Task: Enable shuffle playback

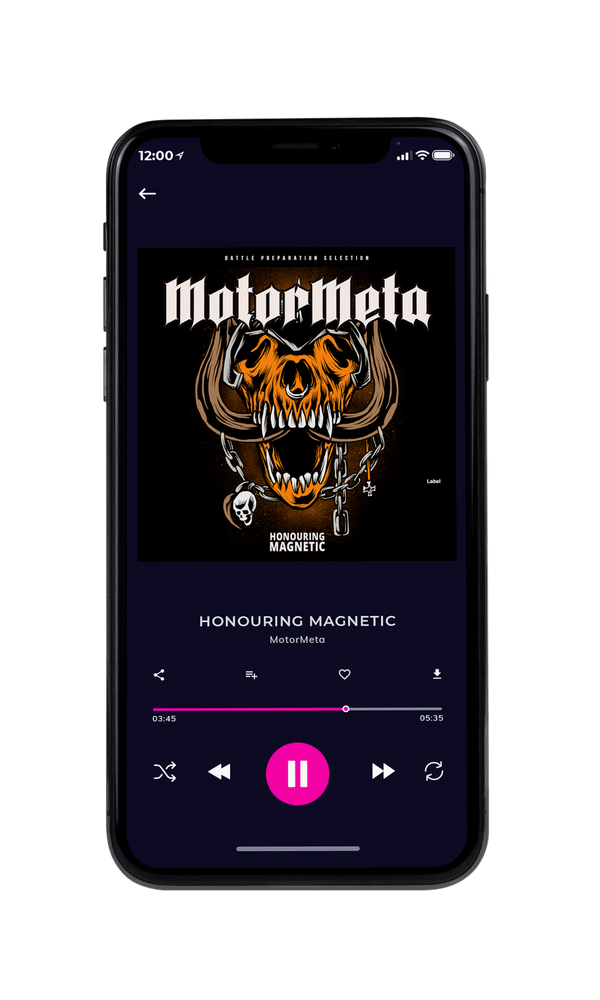Action: pos(165,772)
